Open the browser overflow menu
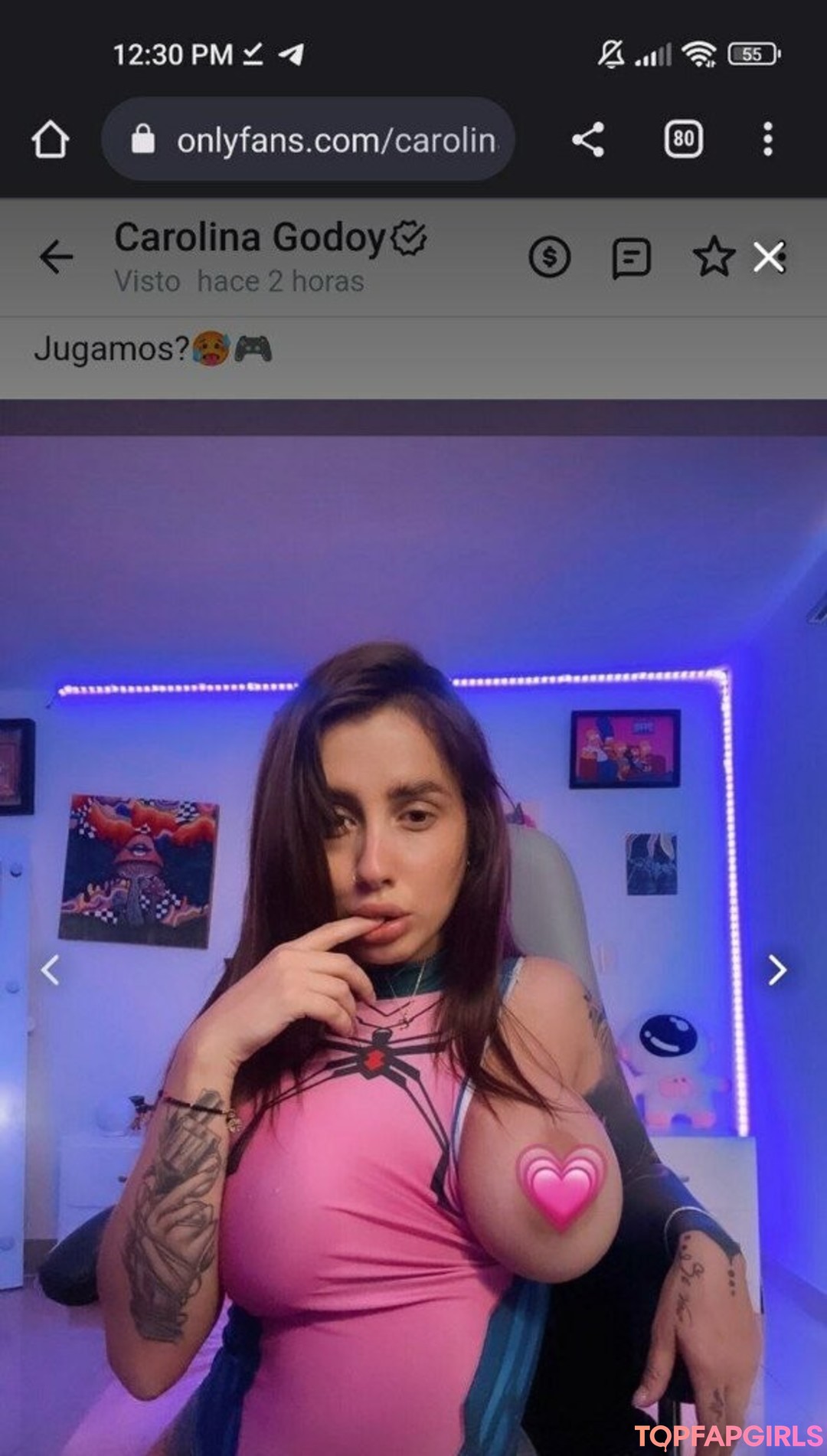This screenshot has height=1456, width=827. (x=767, y=139)
